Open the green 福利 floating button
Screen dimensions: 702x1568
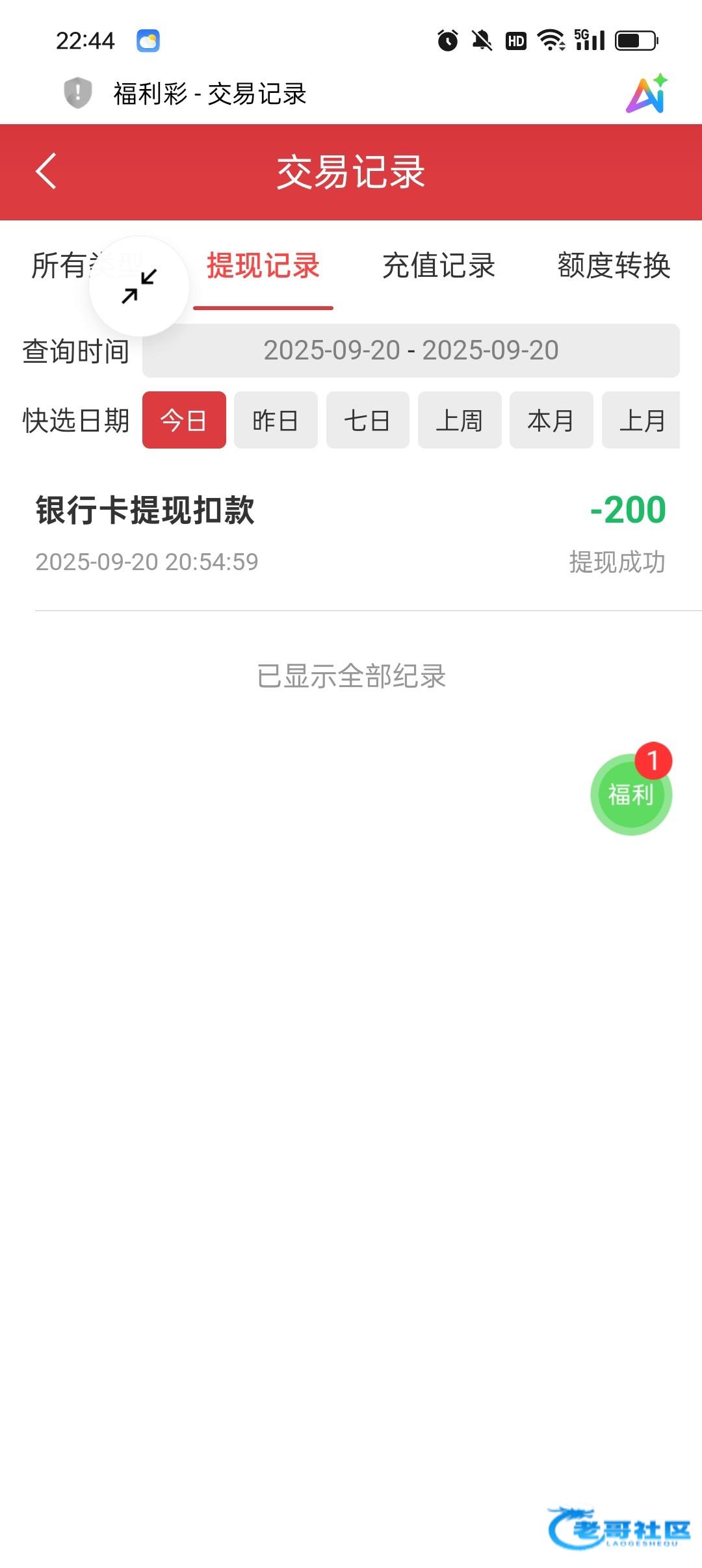pyautogui.click(x=630, y=795)
